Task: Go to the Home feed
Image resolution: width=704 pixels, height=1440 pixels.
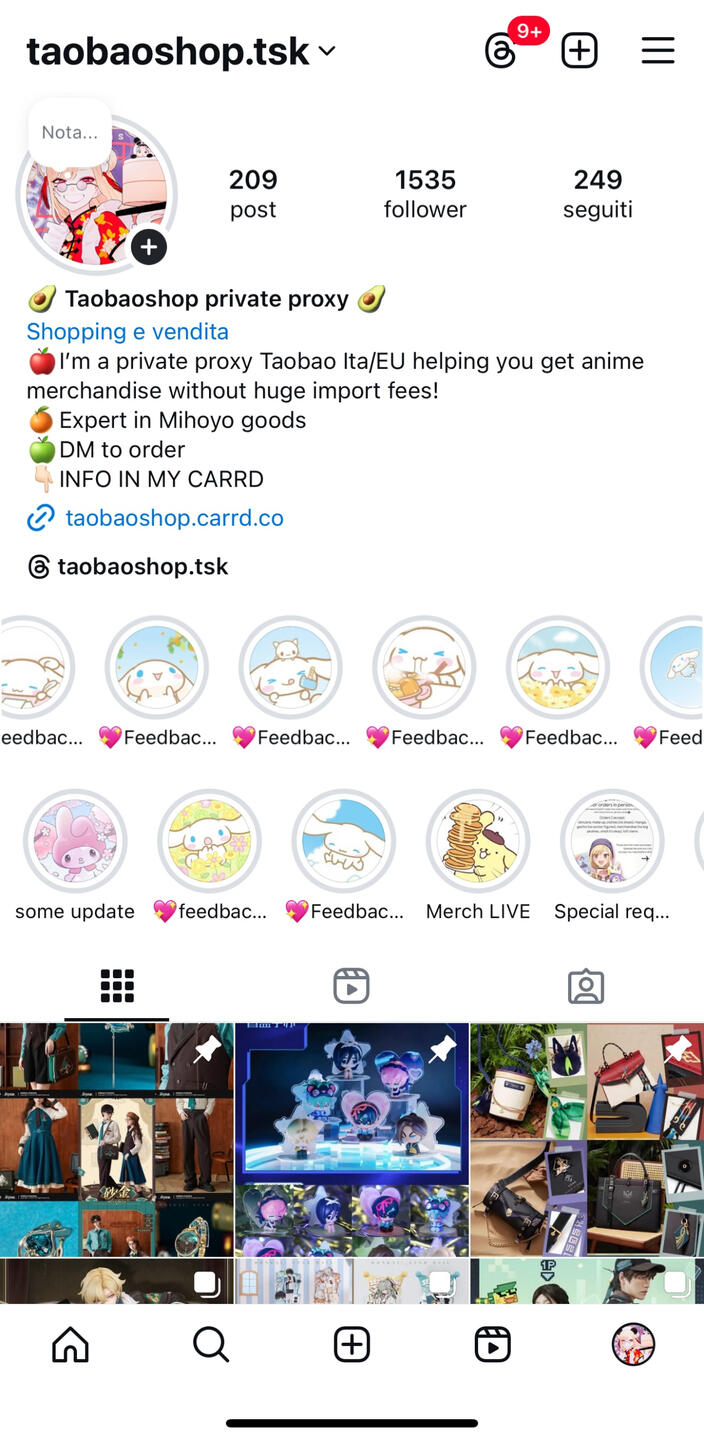Action: tap(70, 1345)
